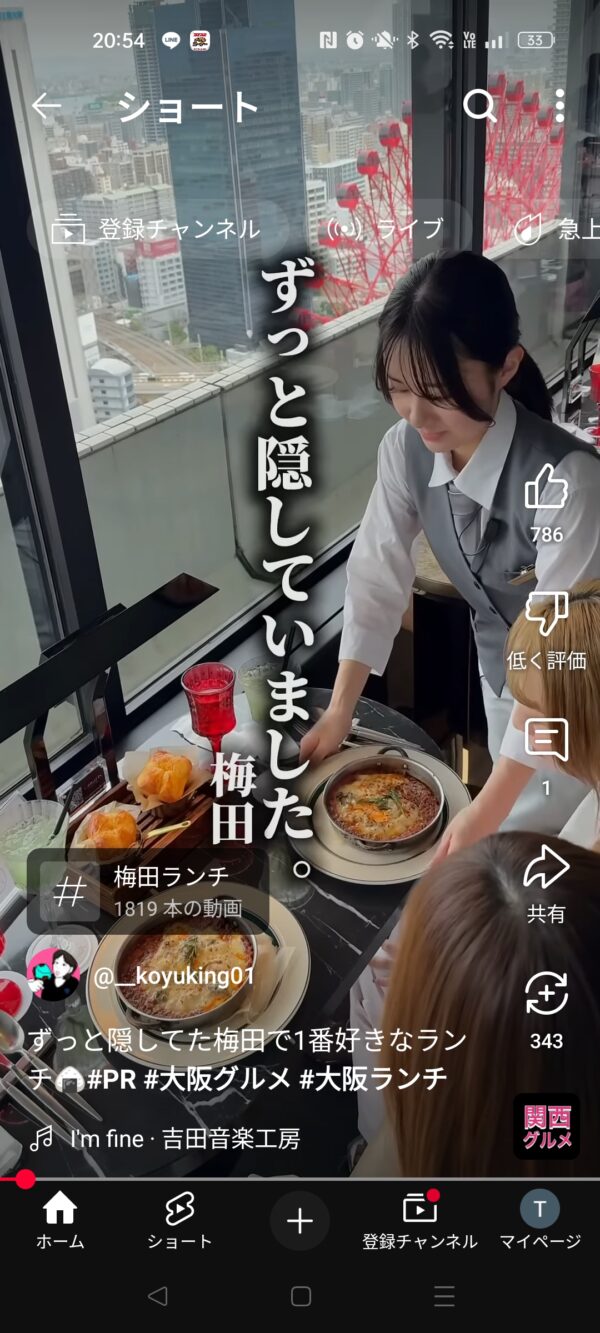This screenshot has width=600, height=1333.
Task: Open the 関西グルメ sound thumbnail
Action: point(546,1126)
